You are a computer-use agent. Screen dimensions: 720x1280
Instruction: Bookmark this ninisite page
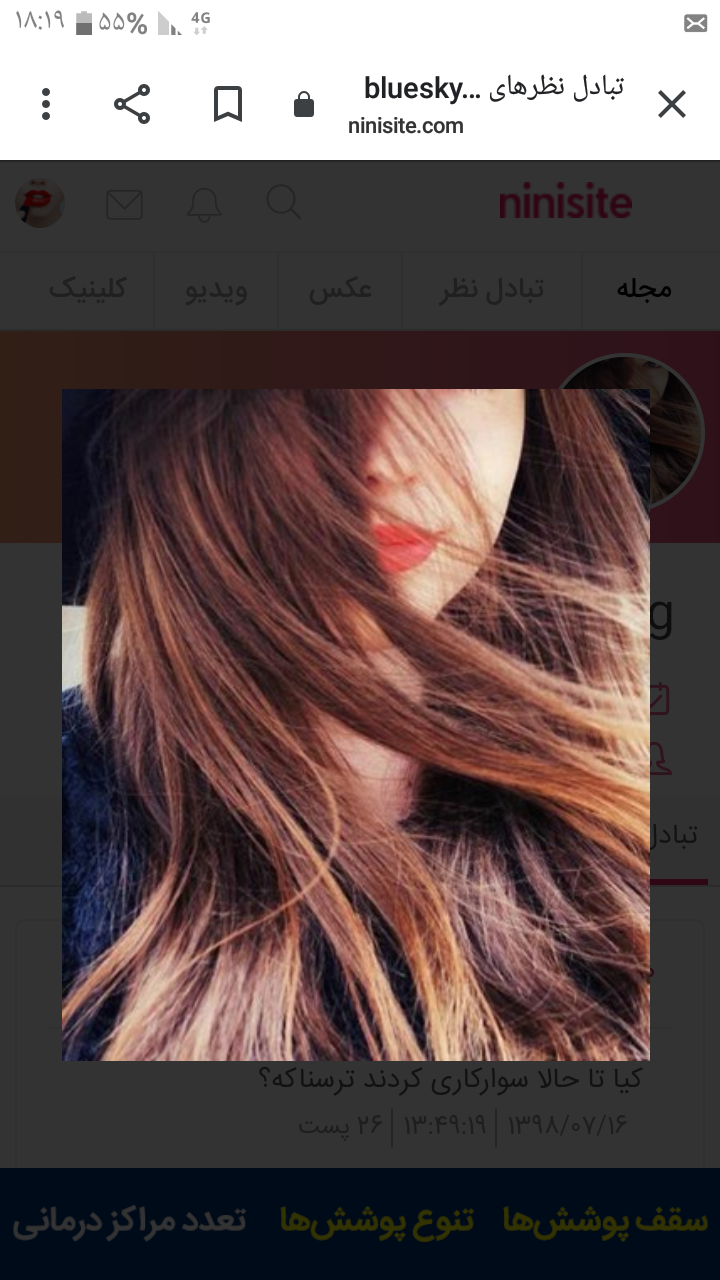point(228,104)
